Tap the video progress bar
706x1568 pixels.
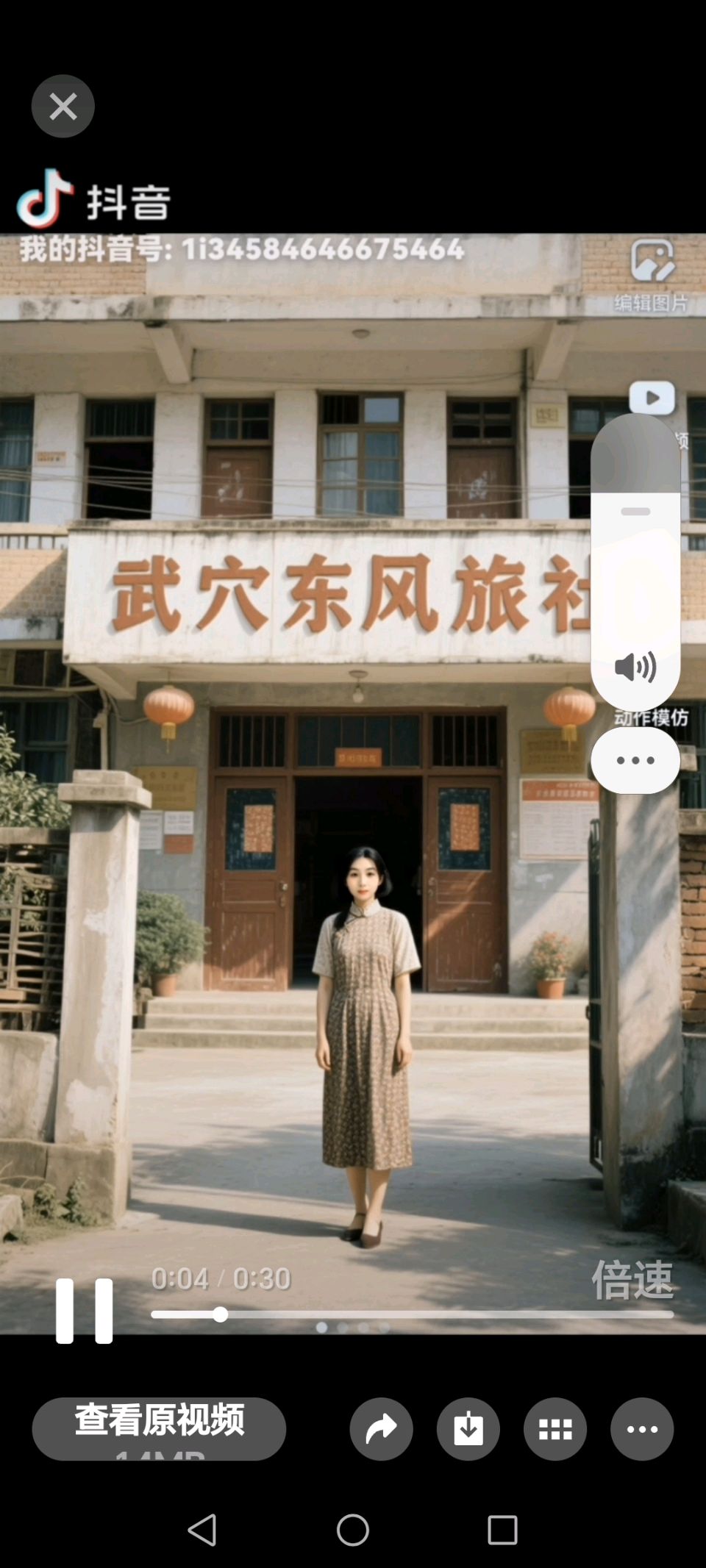point(412,1314)
